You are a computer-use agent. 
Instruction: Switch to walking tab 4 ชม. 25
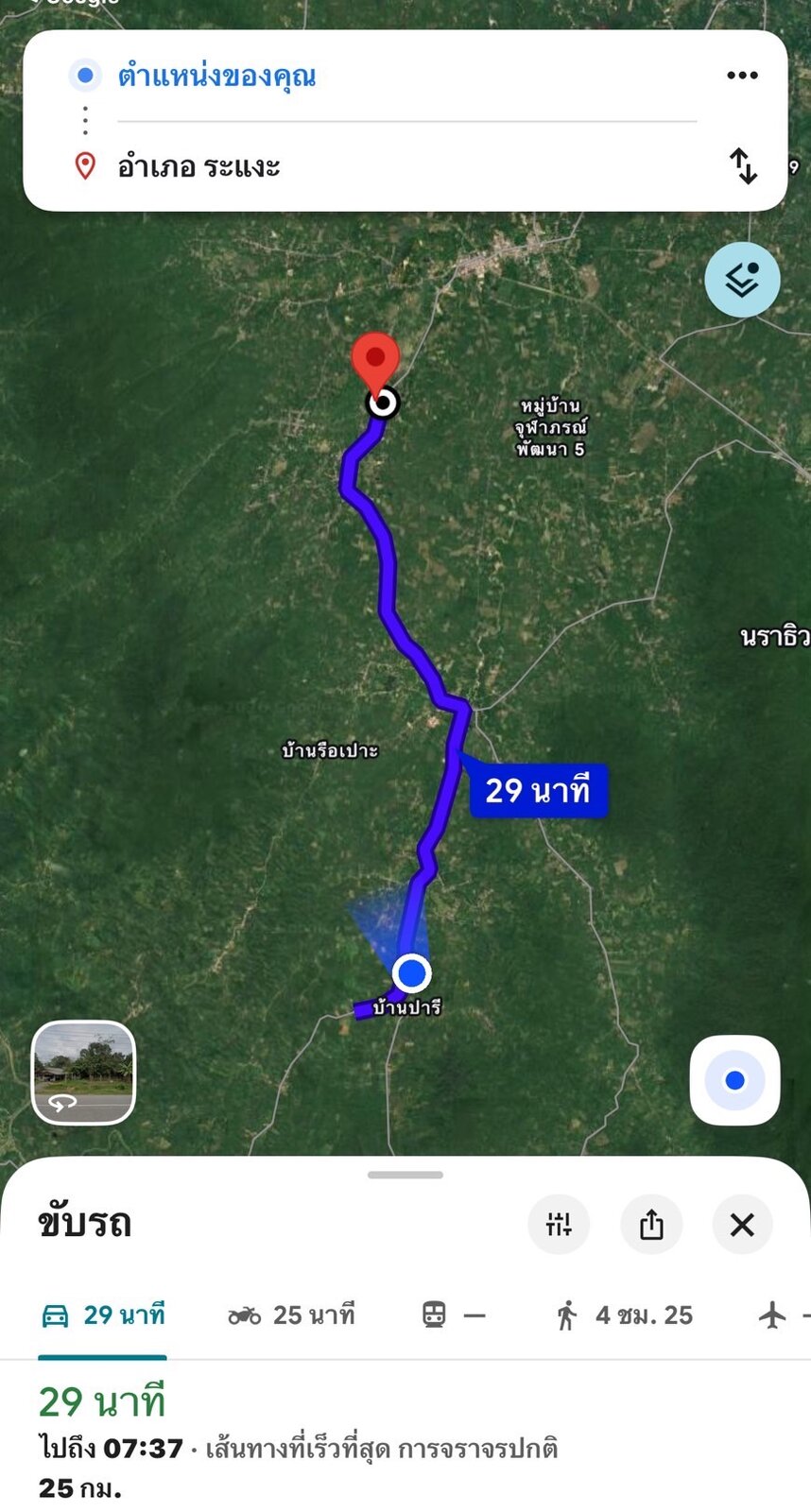click(624, 1315)
